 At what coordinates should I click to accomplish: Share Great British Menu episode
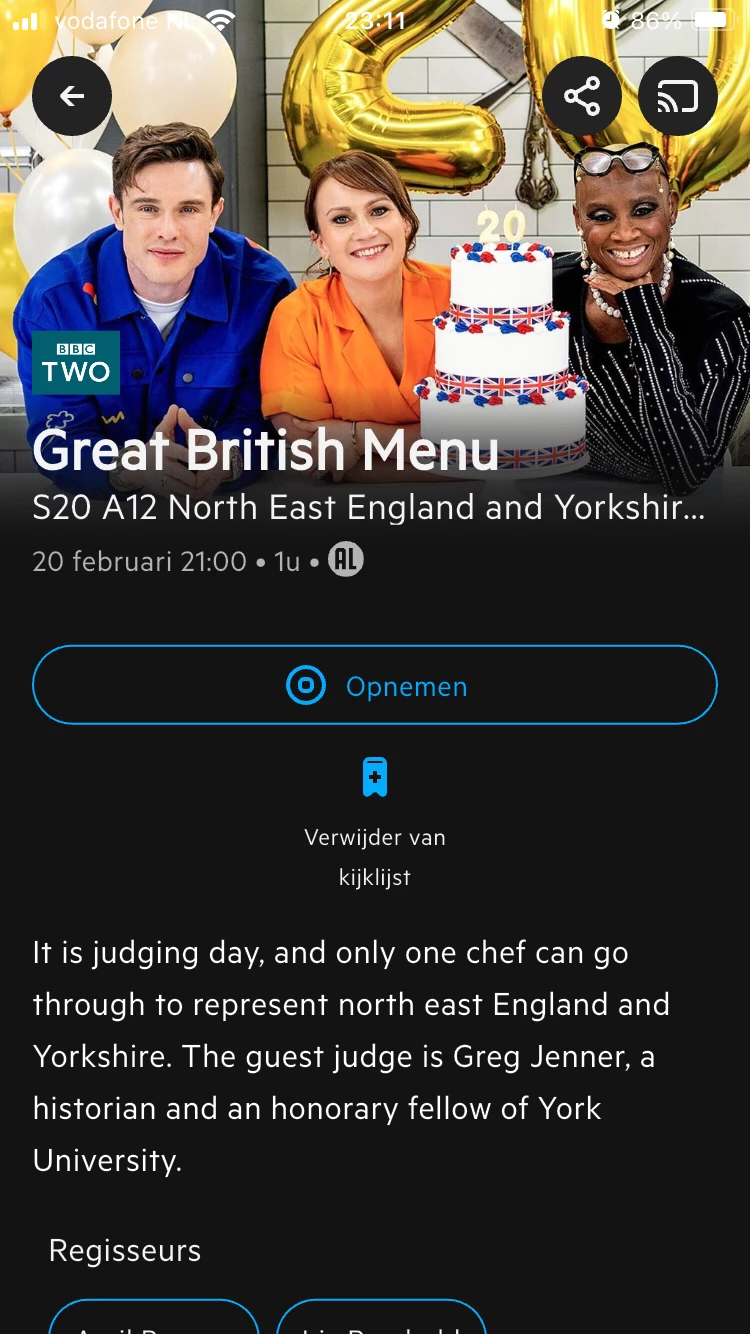[582, 96]
